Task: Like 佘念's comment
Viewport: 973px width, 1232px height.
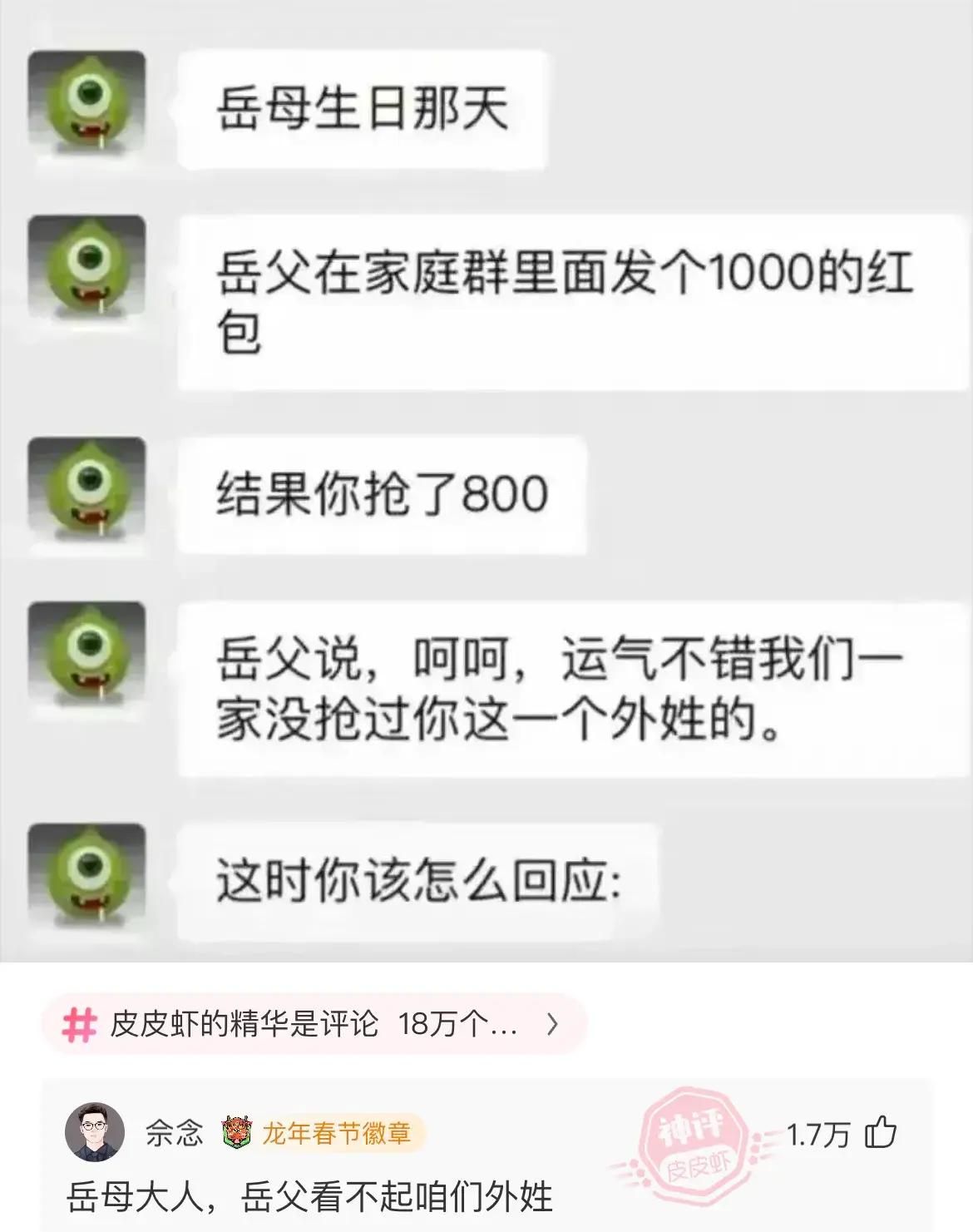Action: coord(881,1133)
